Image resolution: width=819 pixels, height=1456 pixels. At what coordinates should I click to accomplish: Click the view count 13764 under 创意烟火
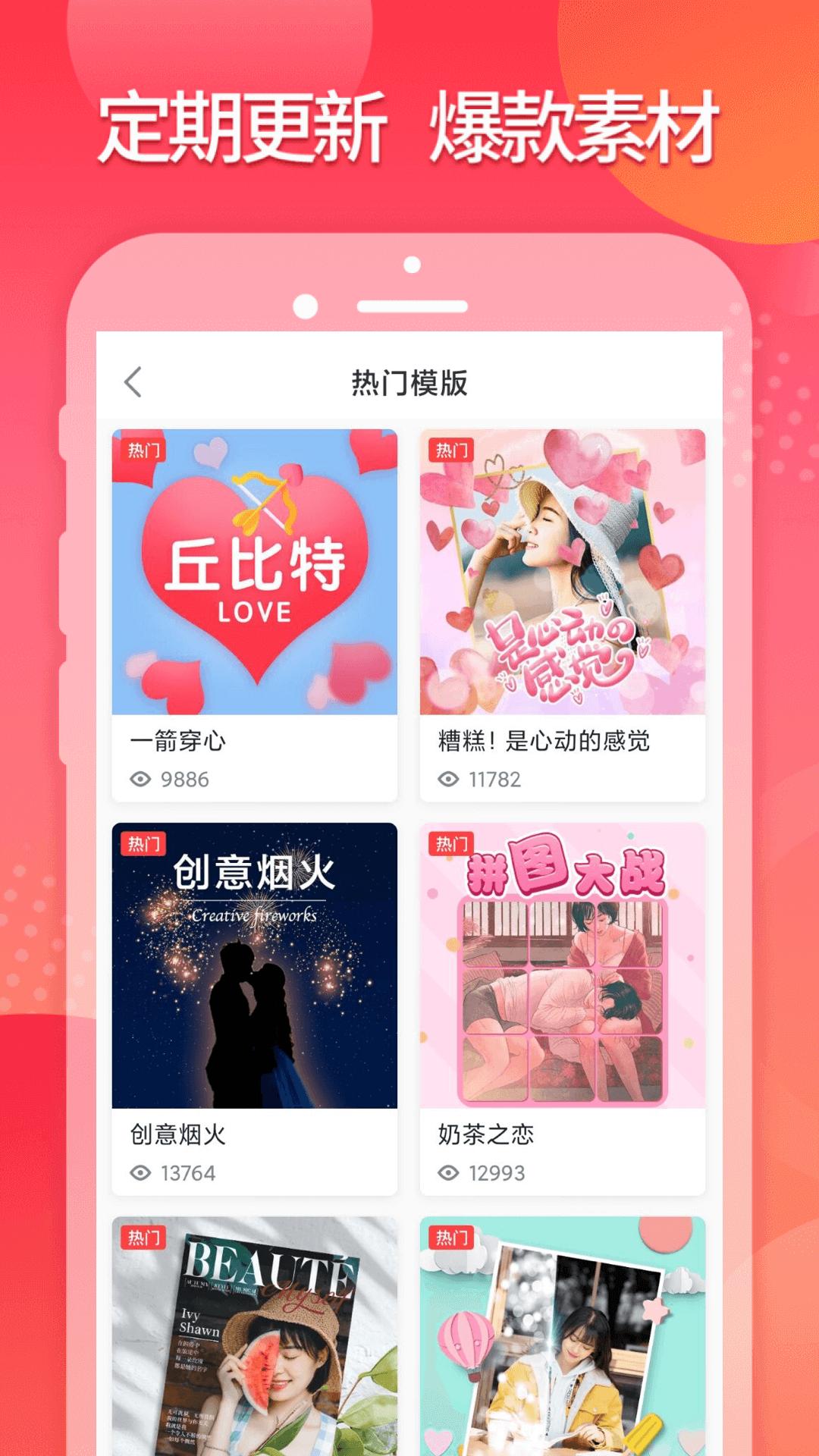tap(190, 1172)
